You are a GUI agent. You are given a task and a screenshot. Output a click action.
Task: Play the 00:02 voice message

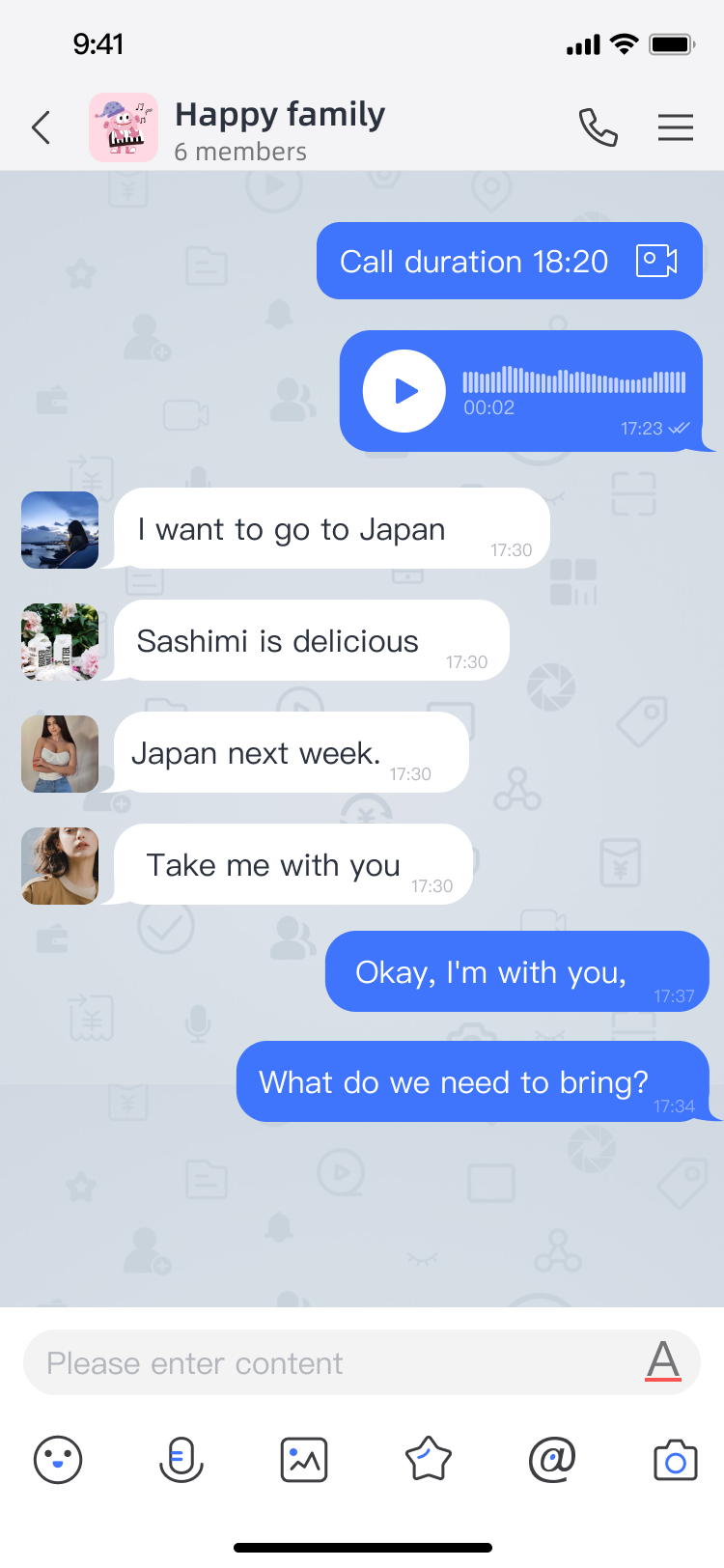(x=404, y=391)
